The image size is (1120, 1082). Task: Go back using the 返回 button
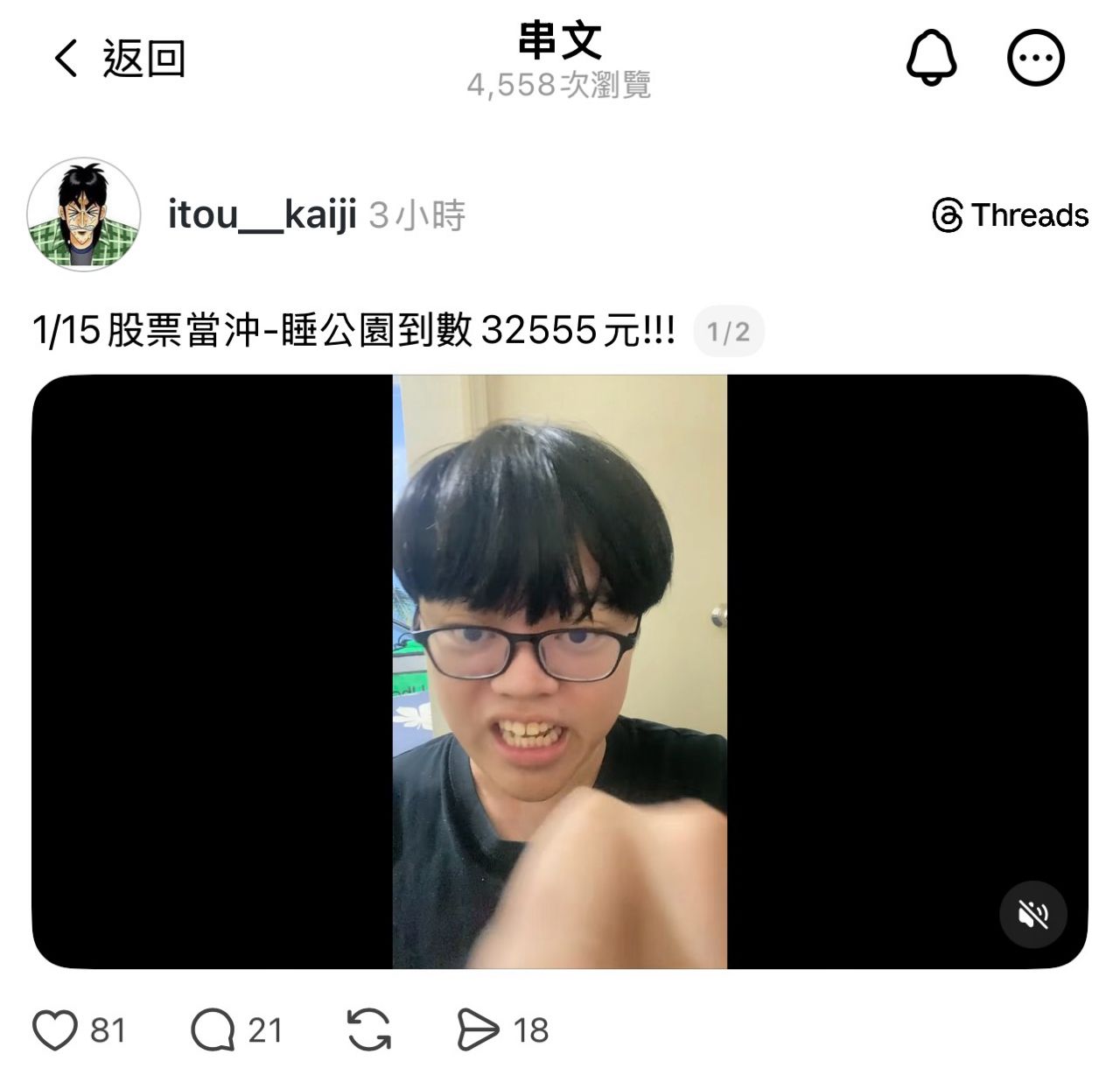[x=119, y=59]
